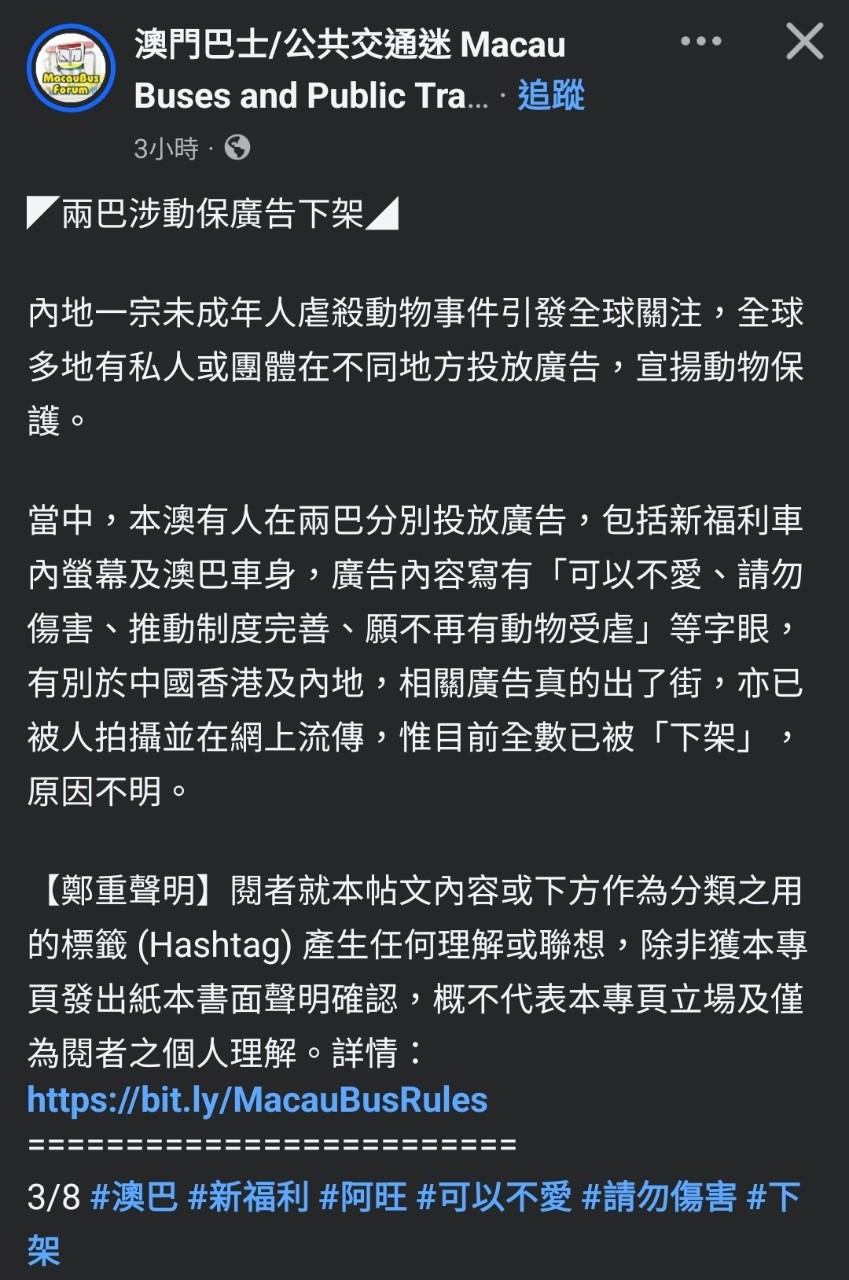Viewport: 849px width, 1280px height.
Task: Open the MacauBus Forum profile picture
Action: tap(71, 68)
